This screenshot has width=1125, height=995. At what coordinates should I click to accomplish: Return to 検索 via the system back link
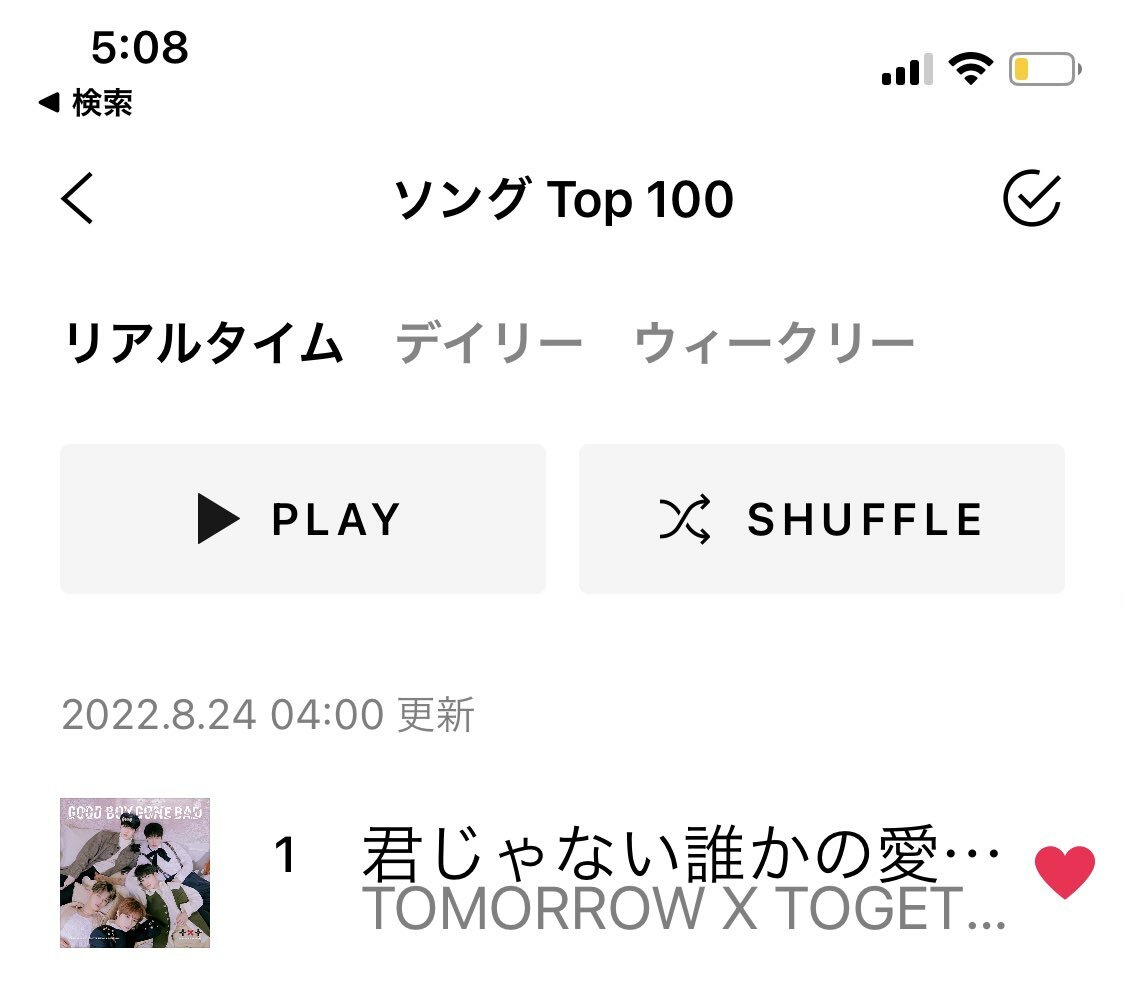pyautogui.click(x=86, y=102)
